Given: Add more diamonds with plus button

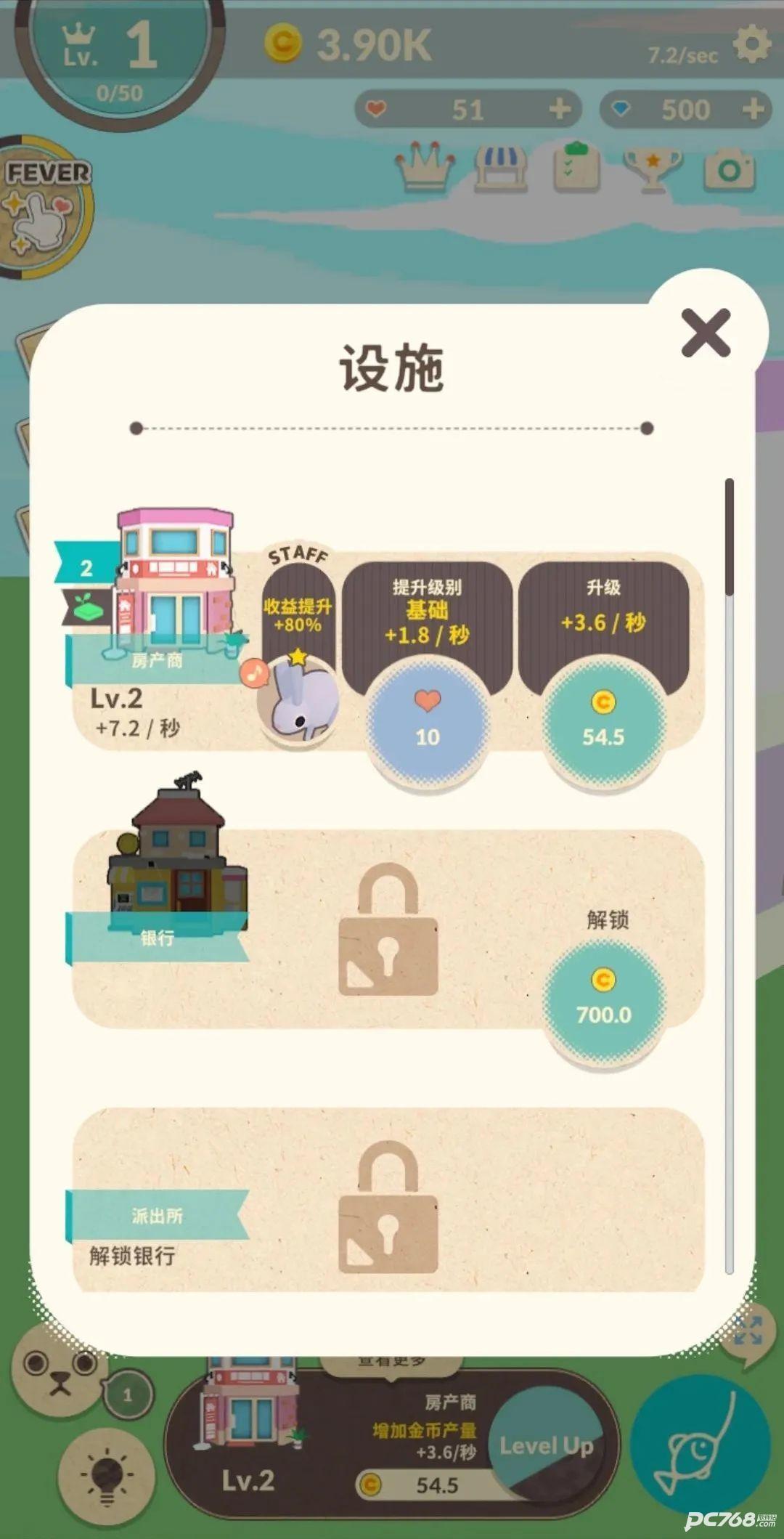Looking at the screenshot, I should (x=754, y=110).
